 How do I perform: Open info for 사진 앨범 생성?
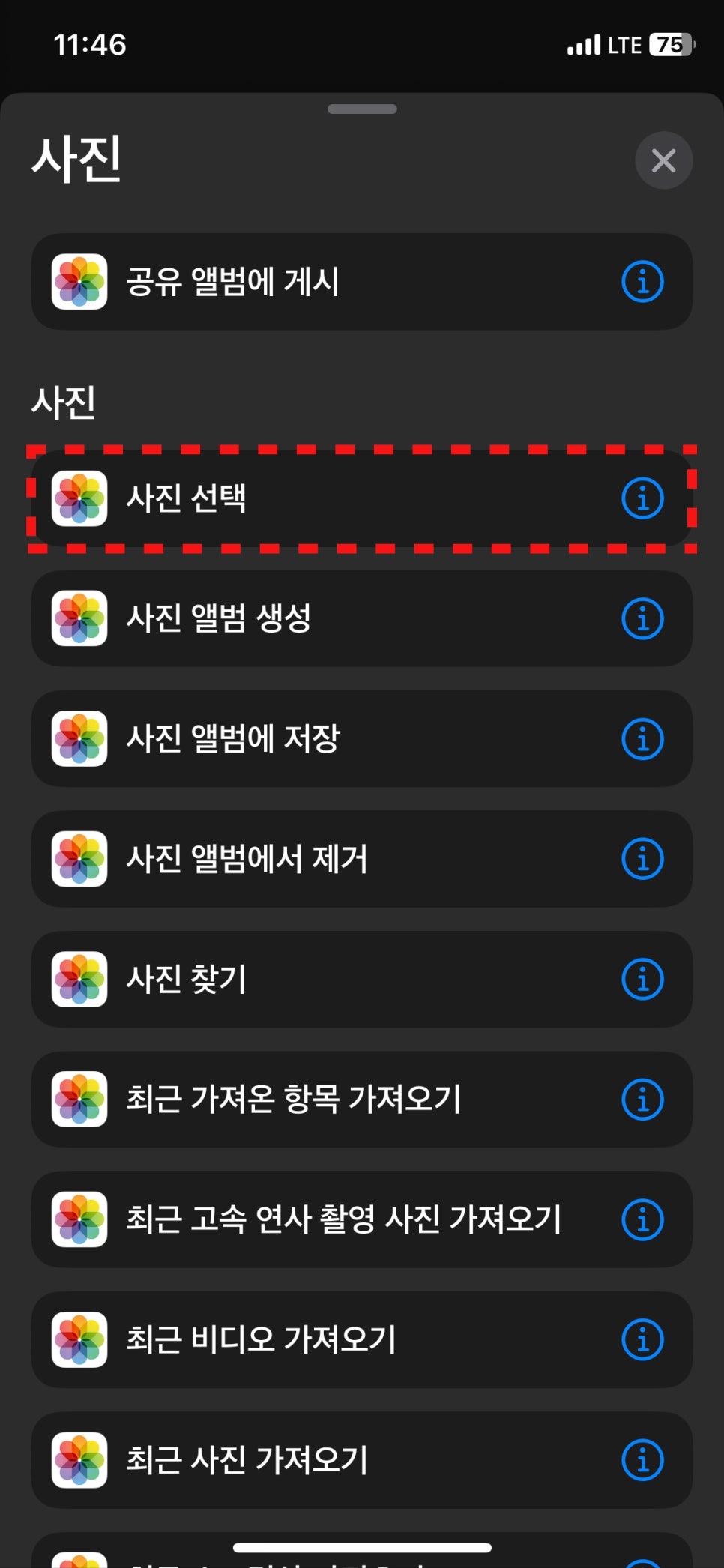[x=642, y=619]
